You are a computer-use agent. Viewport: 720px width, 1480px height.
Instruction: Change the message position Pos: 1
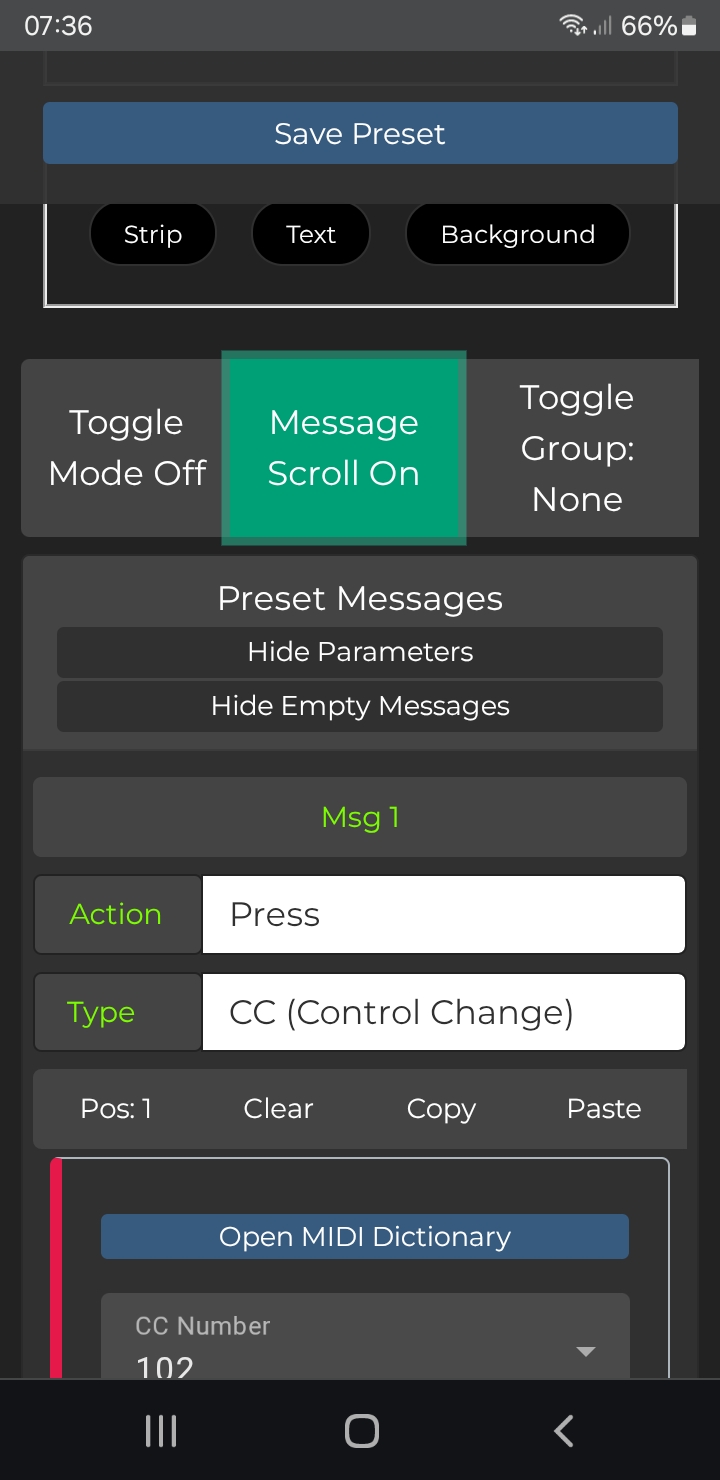coord(116,1108)
